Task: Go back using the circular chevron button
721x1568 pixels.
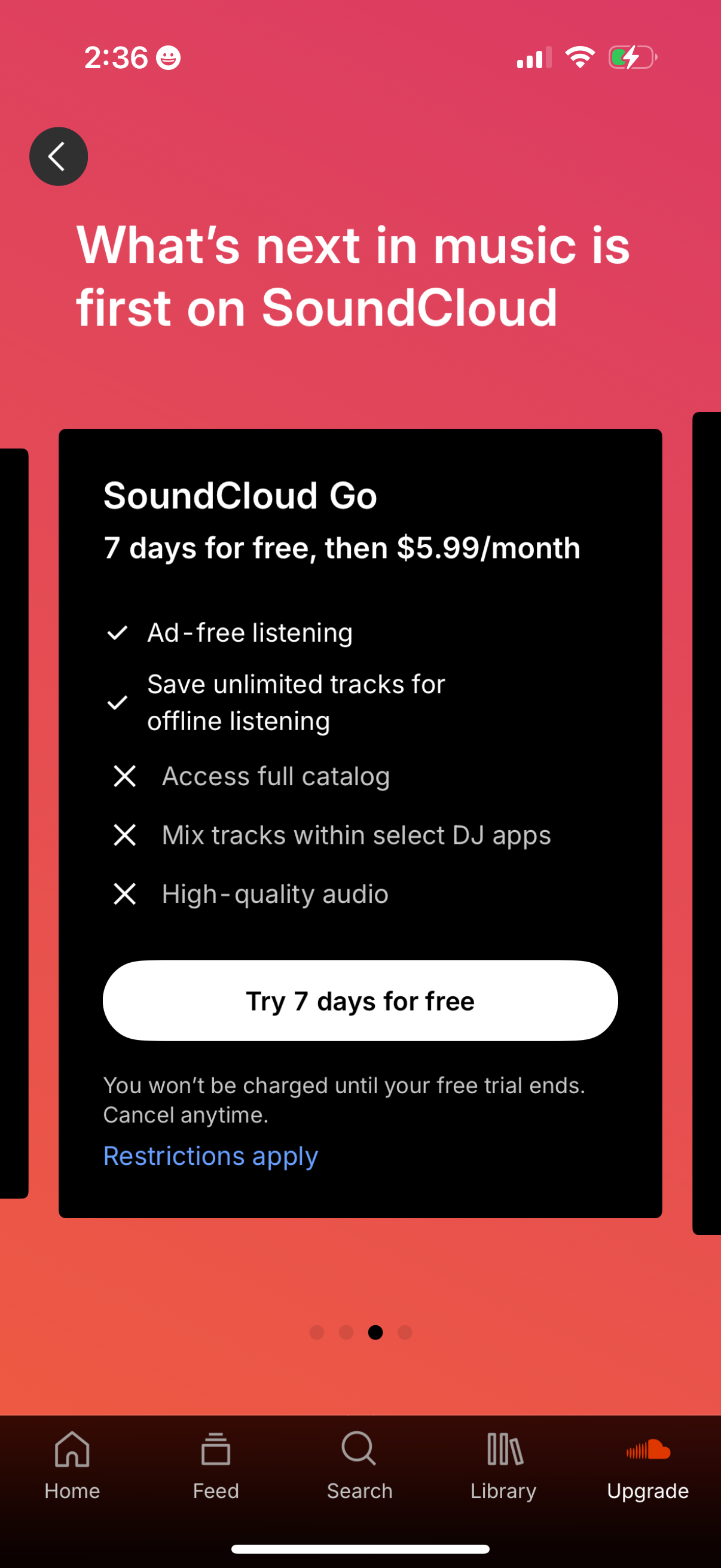Action: click(x=59, y=156)
